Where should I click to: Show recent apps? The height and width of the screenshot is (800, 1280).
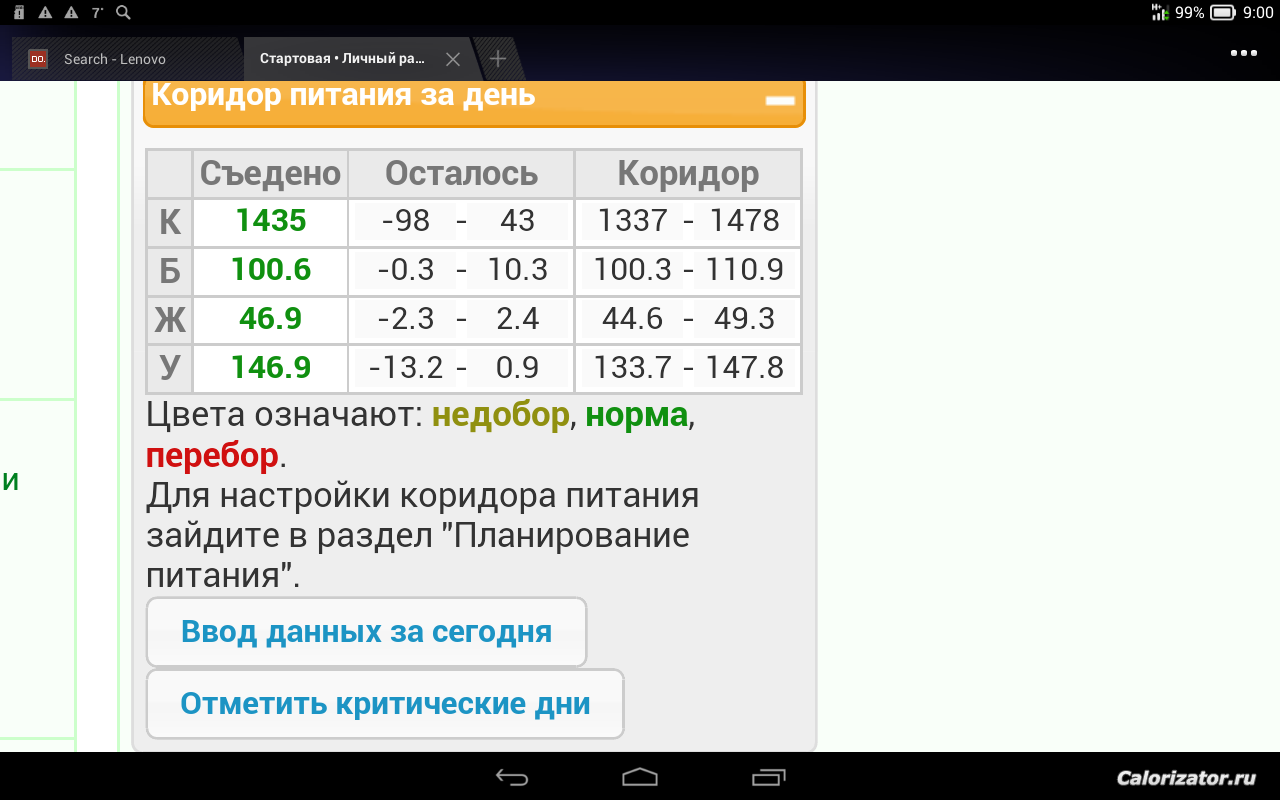[x=769, y=777]
